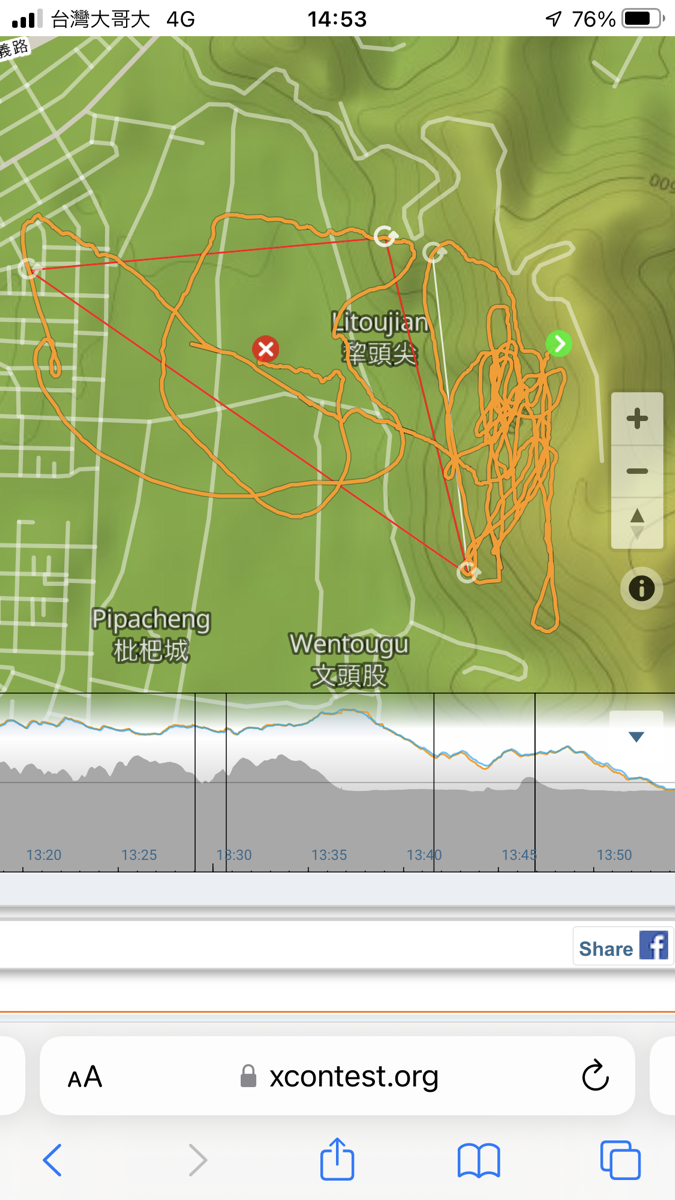Show all open Safari tabs
Screen dimensions: 675x1200
[620, 1160]
